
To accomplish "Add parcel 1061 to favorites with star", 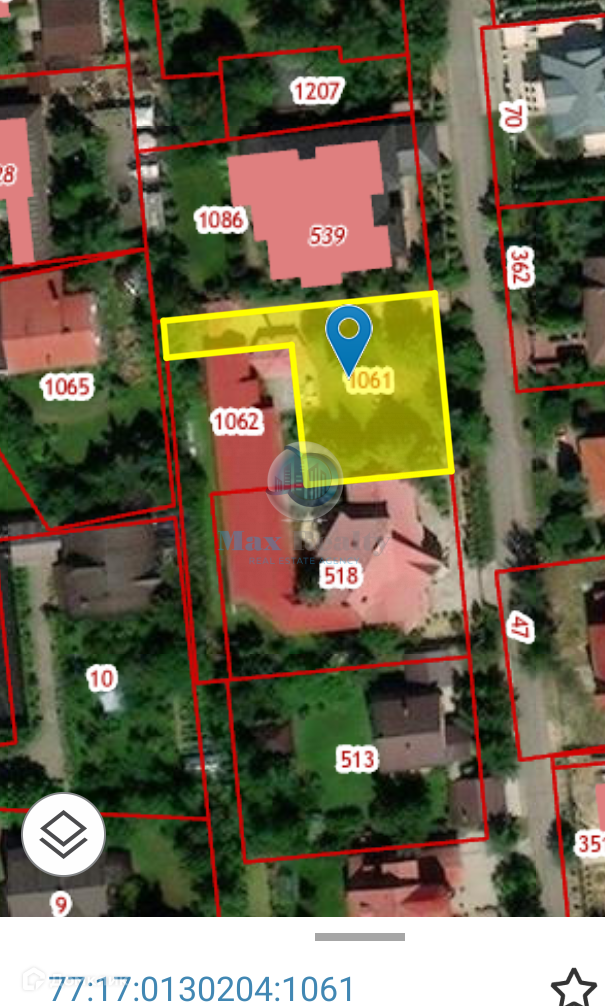I will click(574, 985).
